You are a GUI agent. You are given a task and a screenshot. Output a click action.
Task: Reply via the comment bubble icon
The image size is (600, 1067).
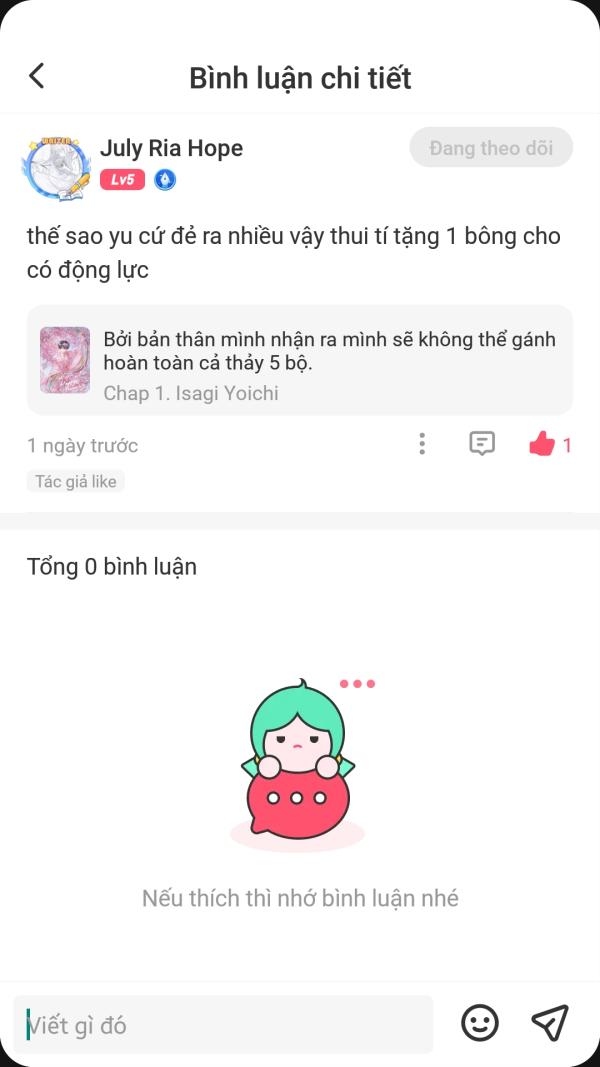482,444
